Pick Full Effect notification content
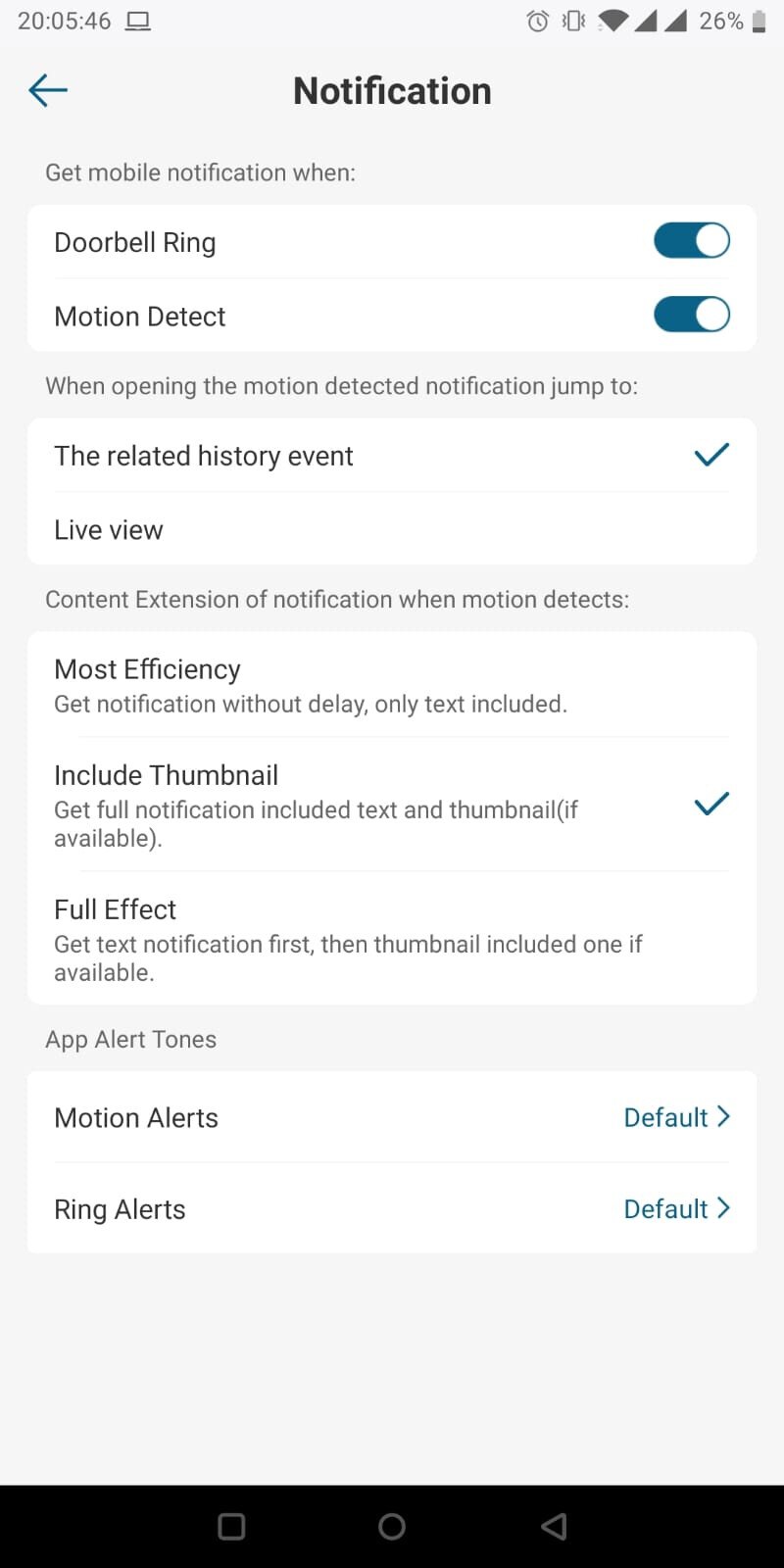This screenshot has width=784, height=1568. click(392, 939)
